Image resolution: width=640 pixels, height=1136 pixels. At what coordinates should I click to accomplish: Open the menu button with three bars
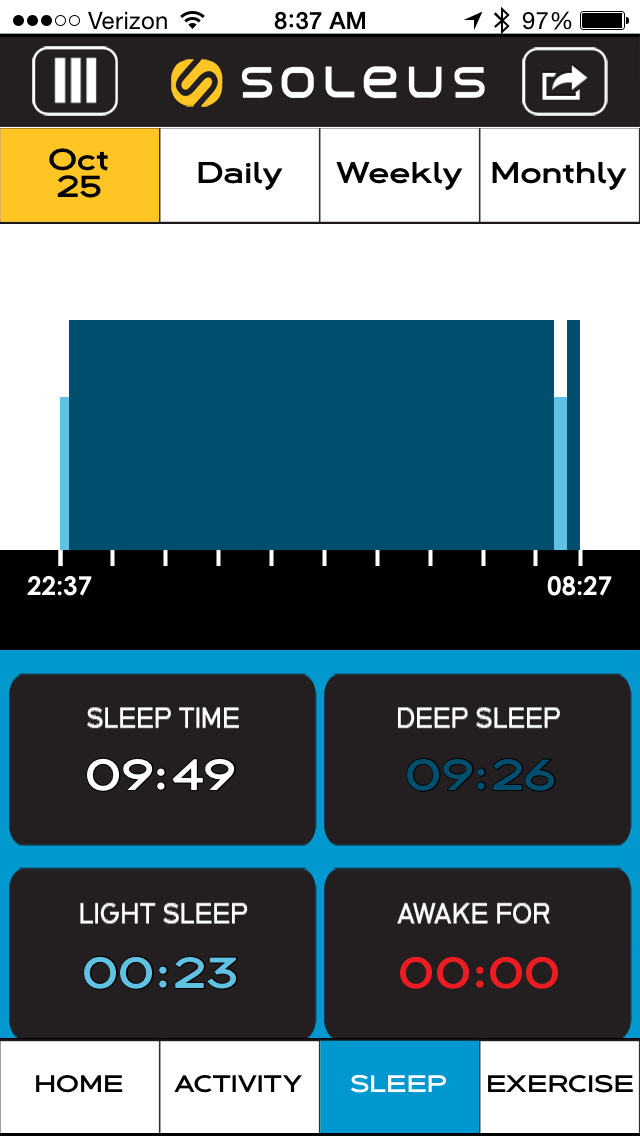75,81
